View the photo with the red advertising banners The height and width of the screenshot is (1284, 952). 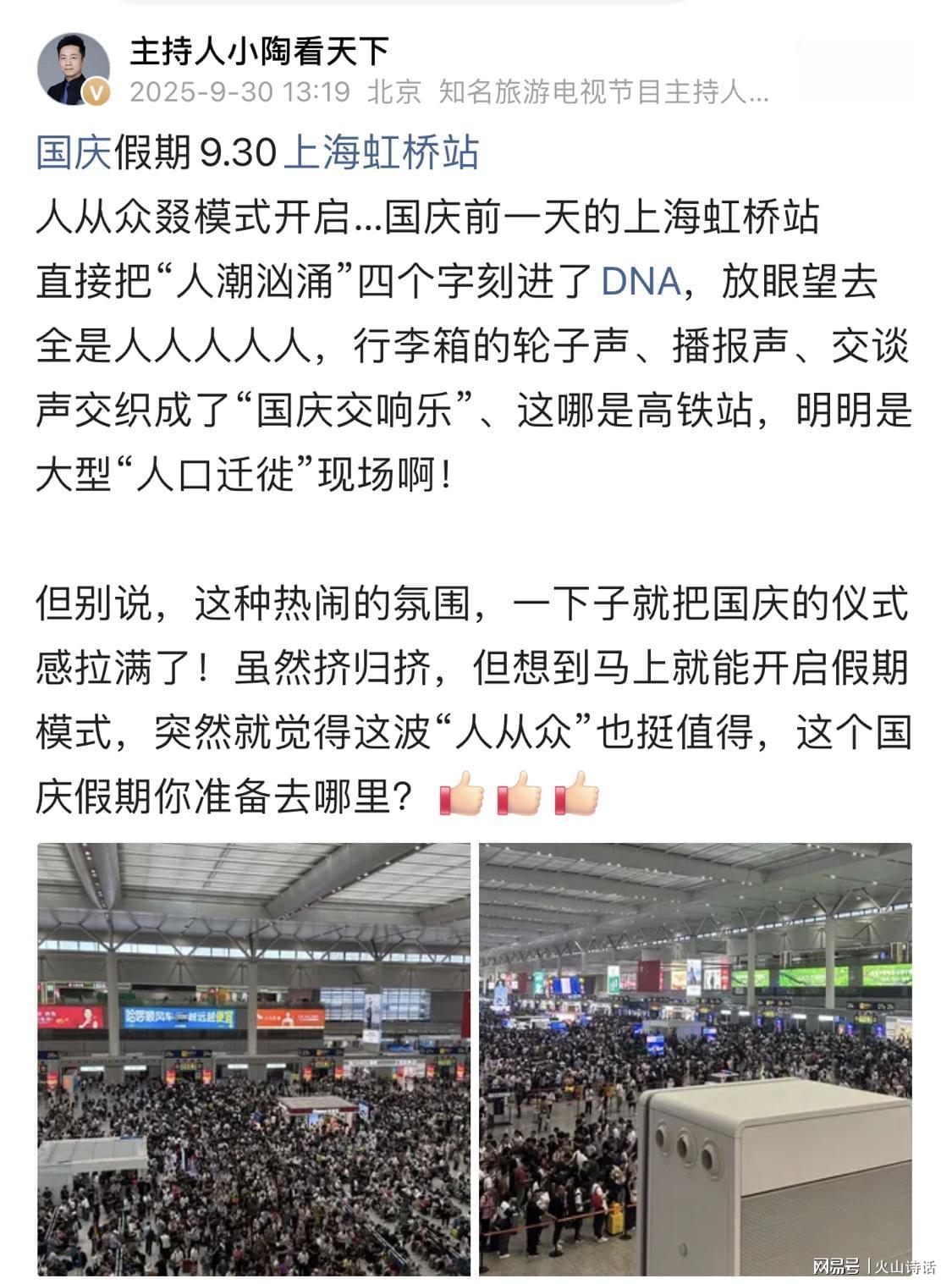[253, 1058]
